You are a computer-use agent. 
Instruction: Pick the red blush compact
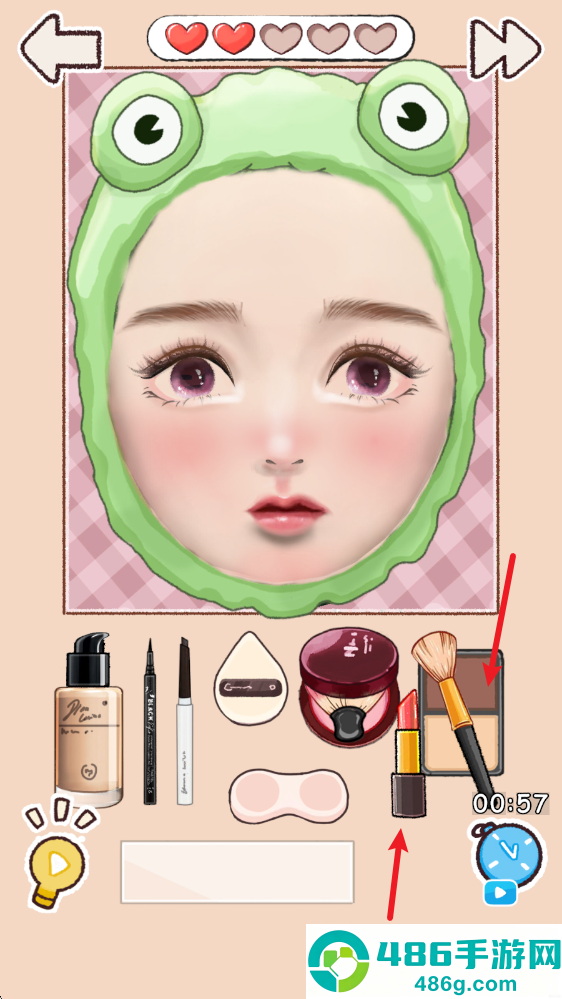(348, 686)
